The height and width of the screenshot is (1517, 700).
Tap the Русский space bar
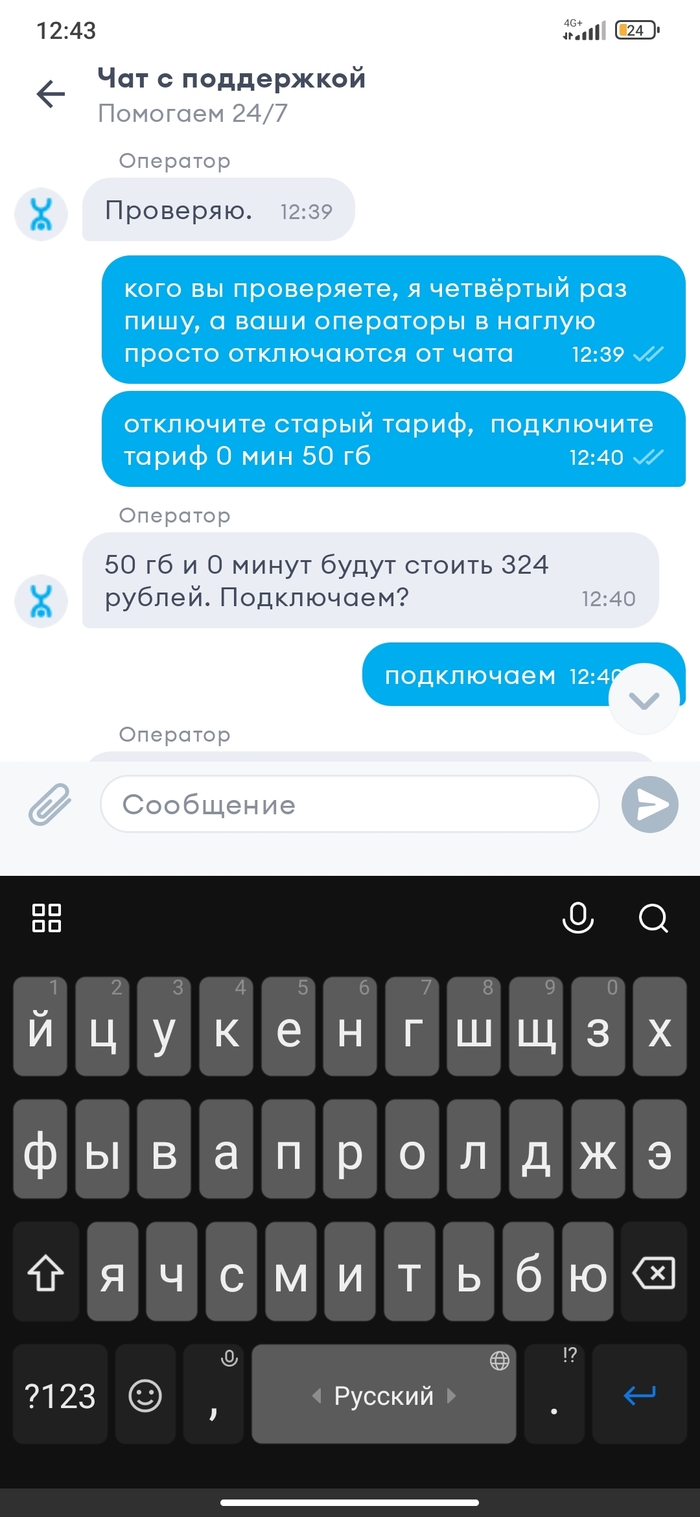[x=383, y=1395]
